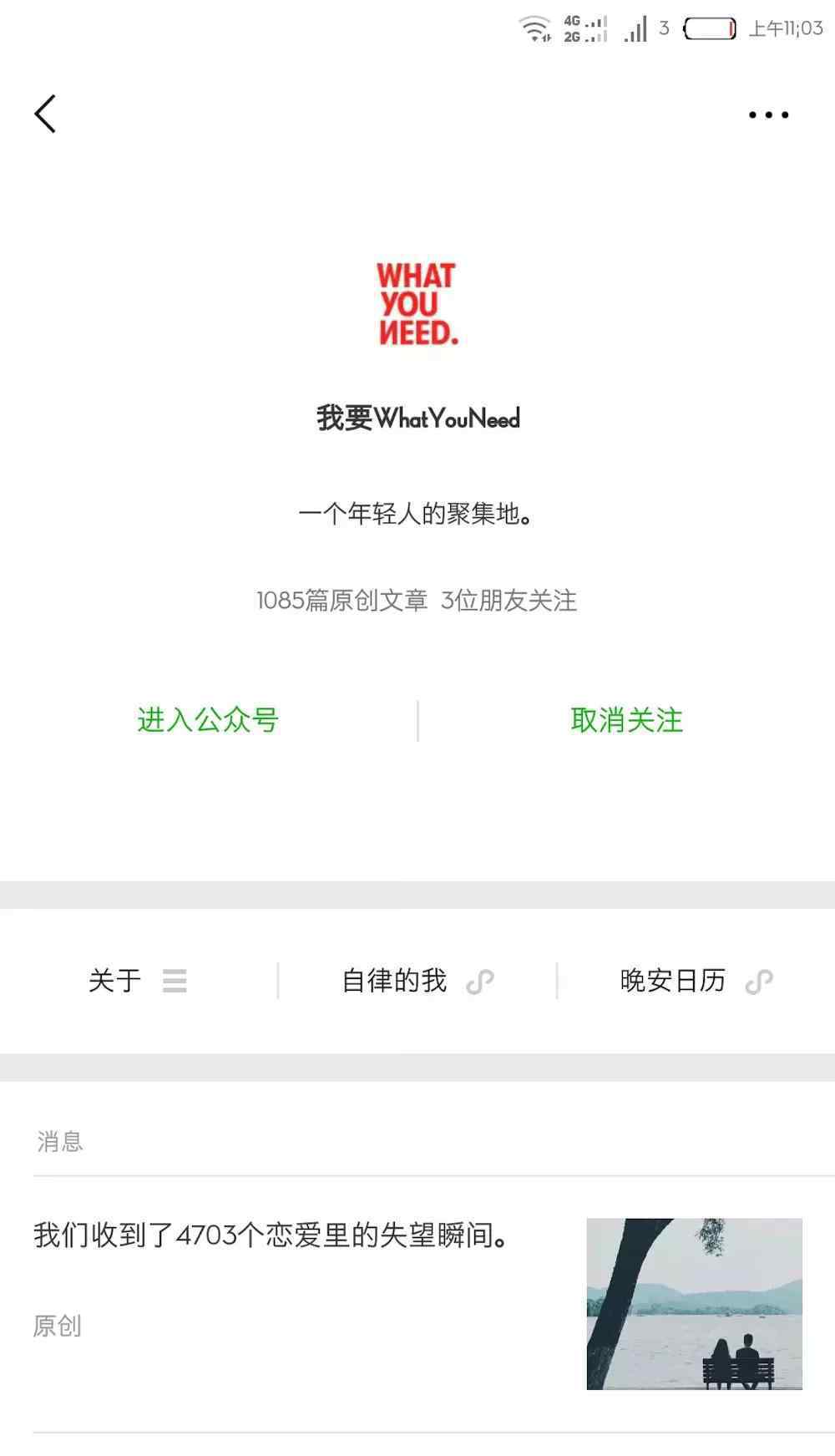Go back using the top-left arrow
Viewport: 835px width, 1456px height.
click(x=46, y=114)
